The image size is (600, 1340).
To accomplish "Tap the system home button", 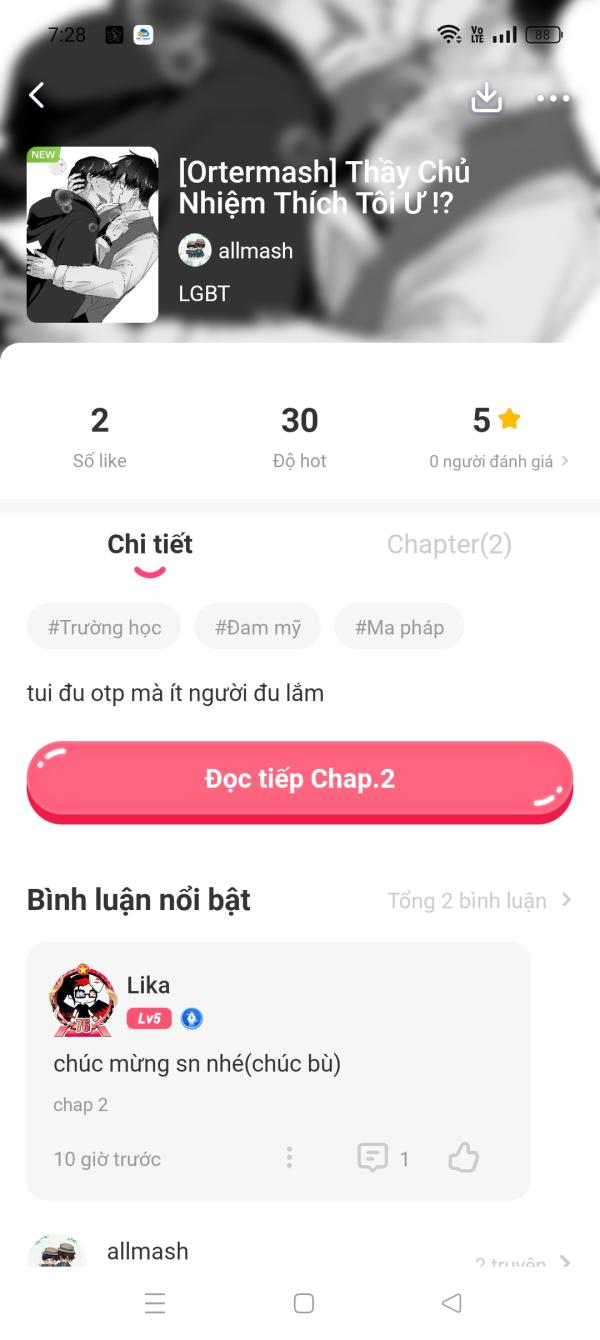I will [304, 1303].
